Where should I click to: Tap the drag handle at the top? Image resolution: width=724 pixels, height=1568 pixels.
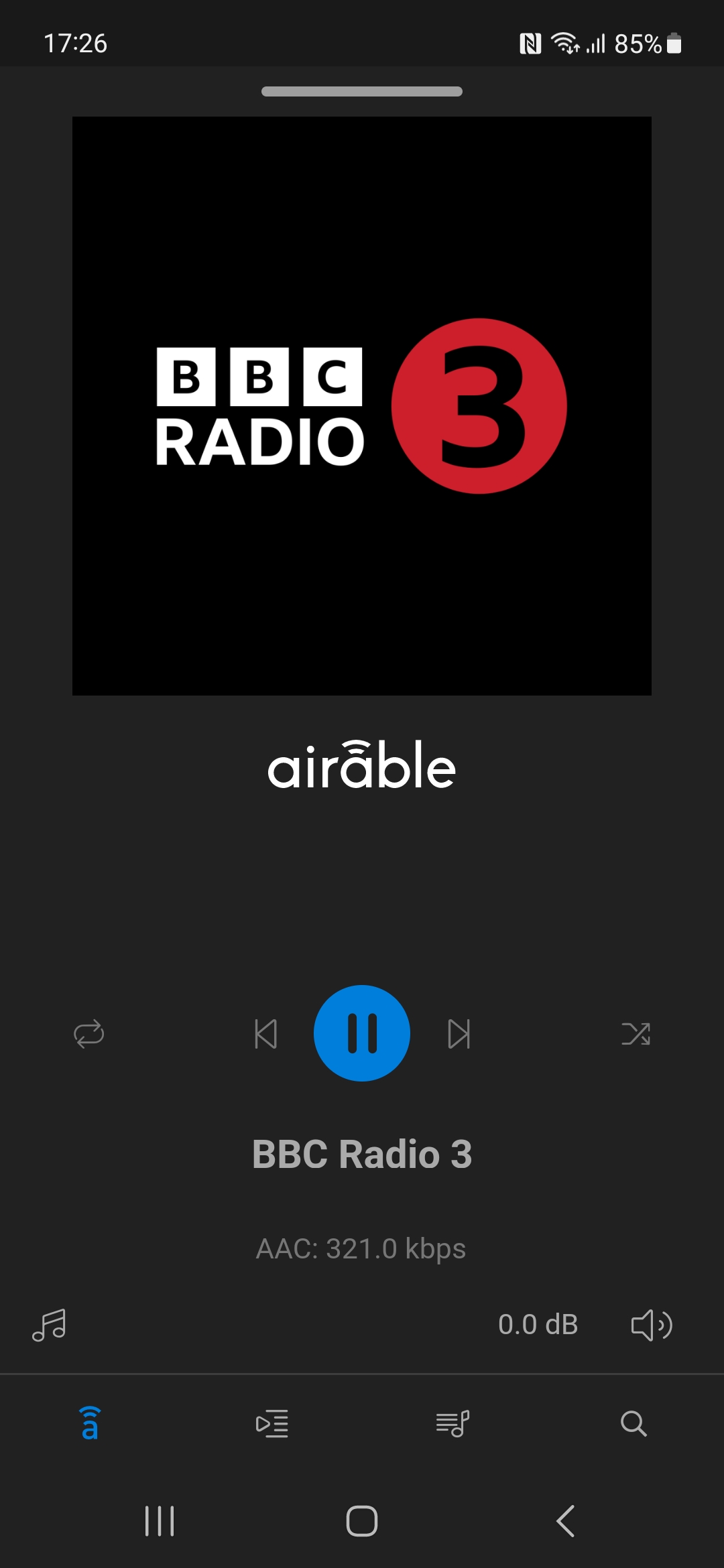(362, 91)
